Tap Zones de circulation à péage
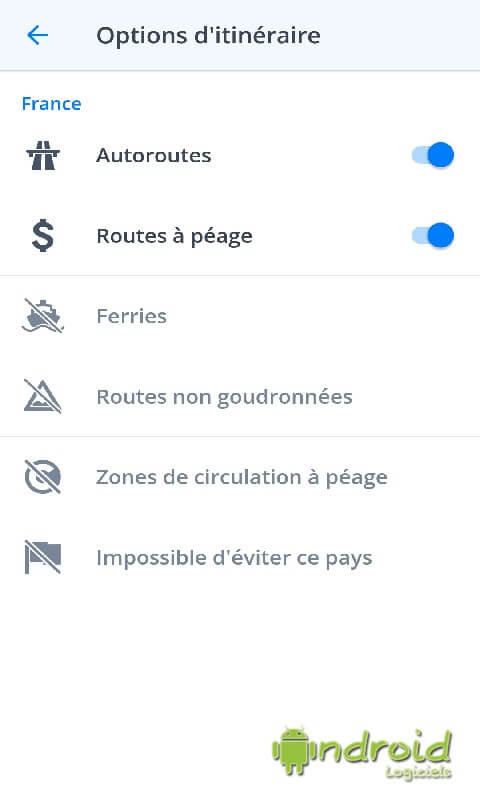The width and height of the screenshot is (480, 800). point(240,477)
